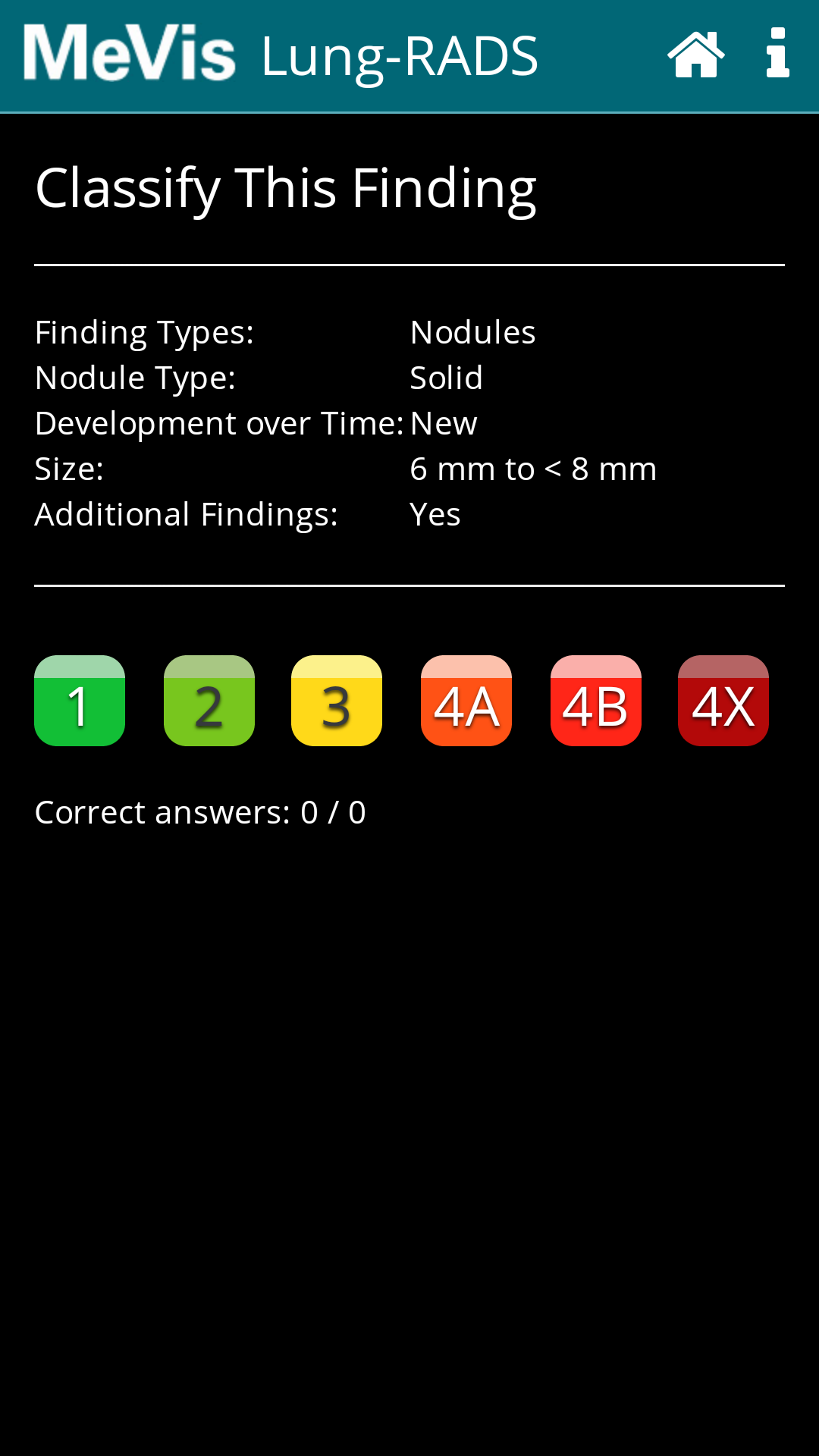Choose Lung-RADS category 2
The height and width of the screenshot is (1456, 819).
209,701
